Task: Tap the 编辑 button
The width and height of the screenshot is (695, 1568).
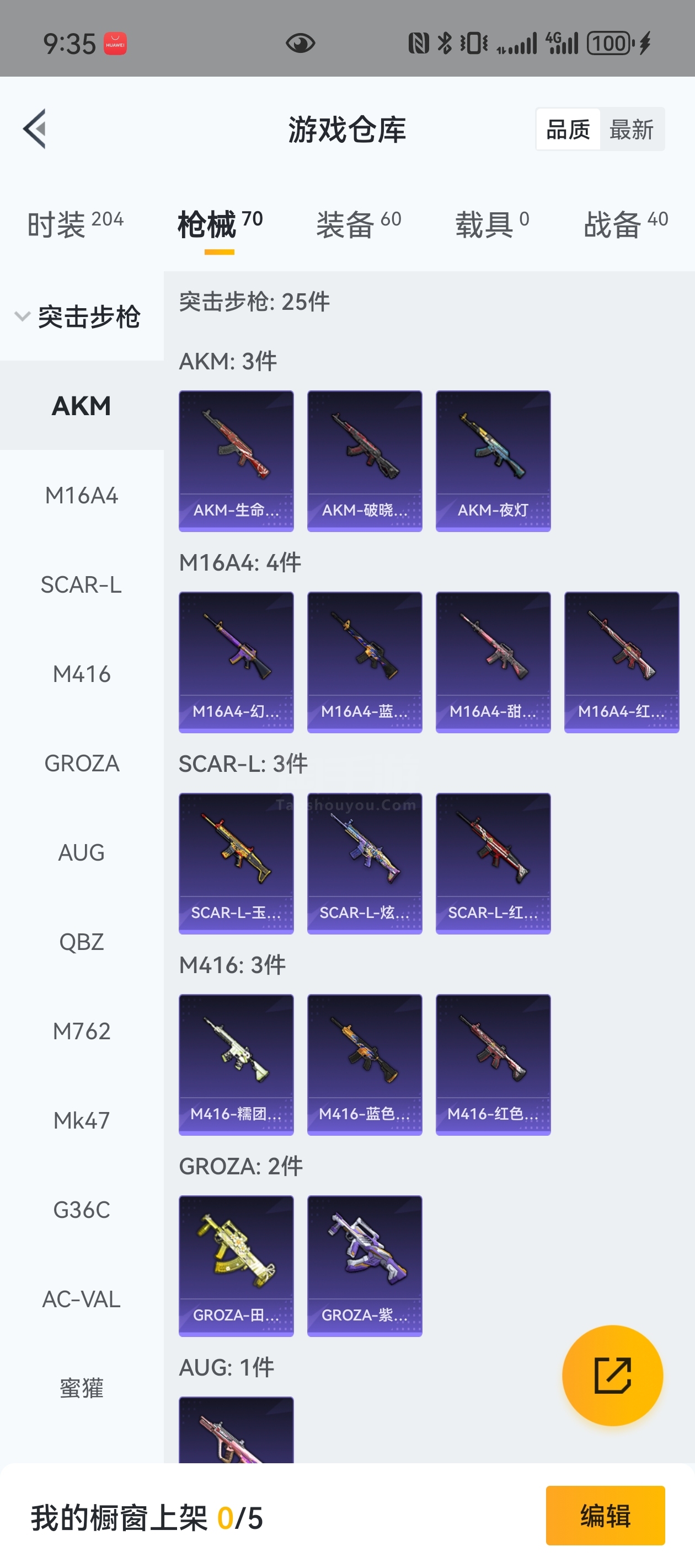Action: (x=605, y=1515)
